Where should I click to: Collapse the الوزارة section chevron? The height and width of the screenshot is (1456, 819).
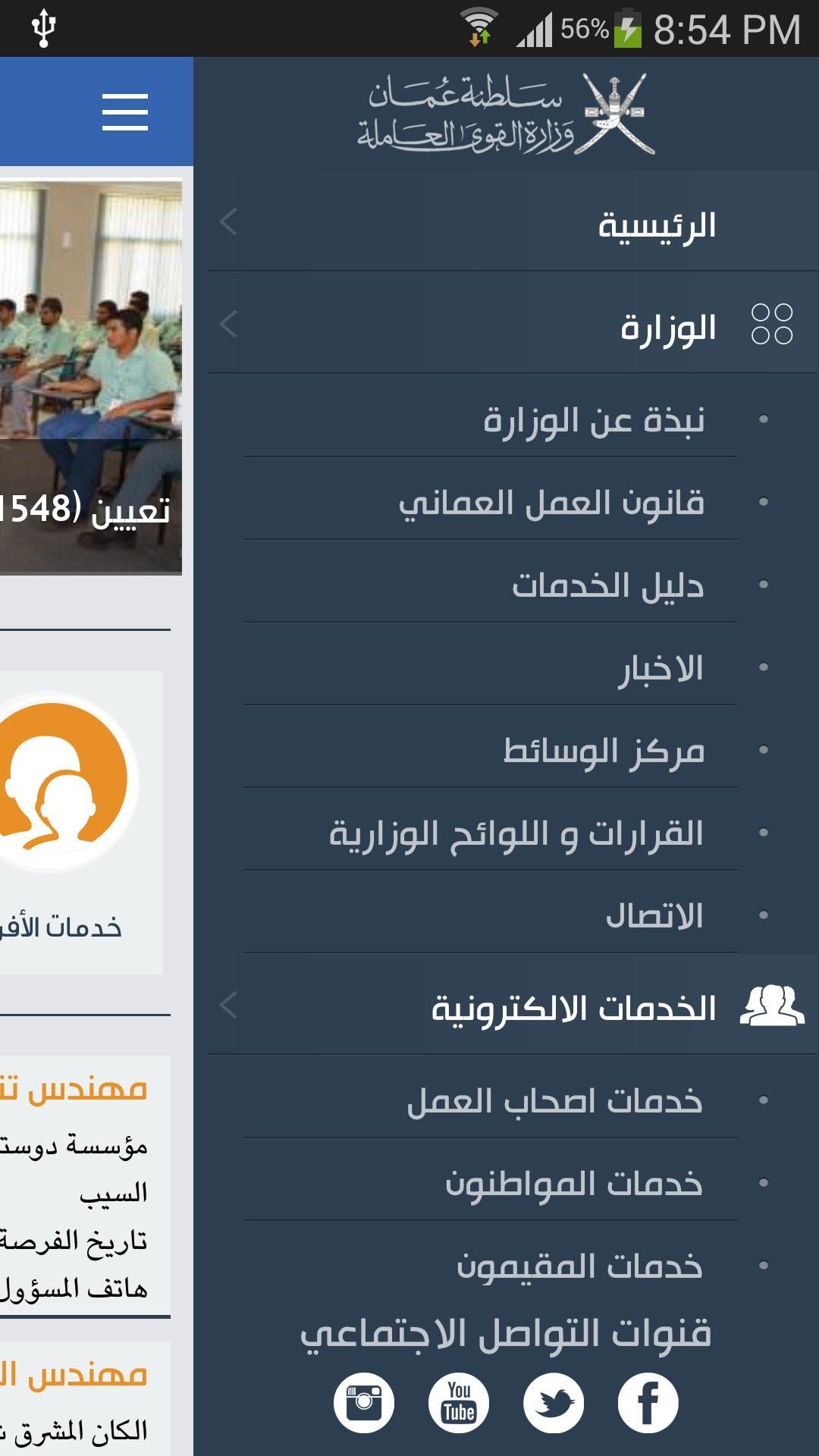226,325
